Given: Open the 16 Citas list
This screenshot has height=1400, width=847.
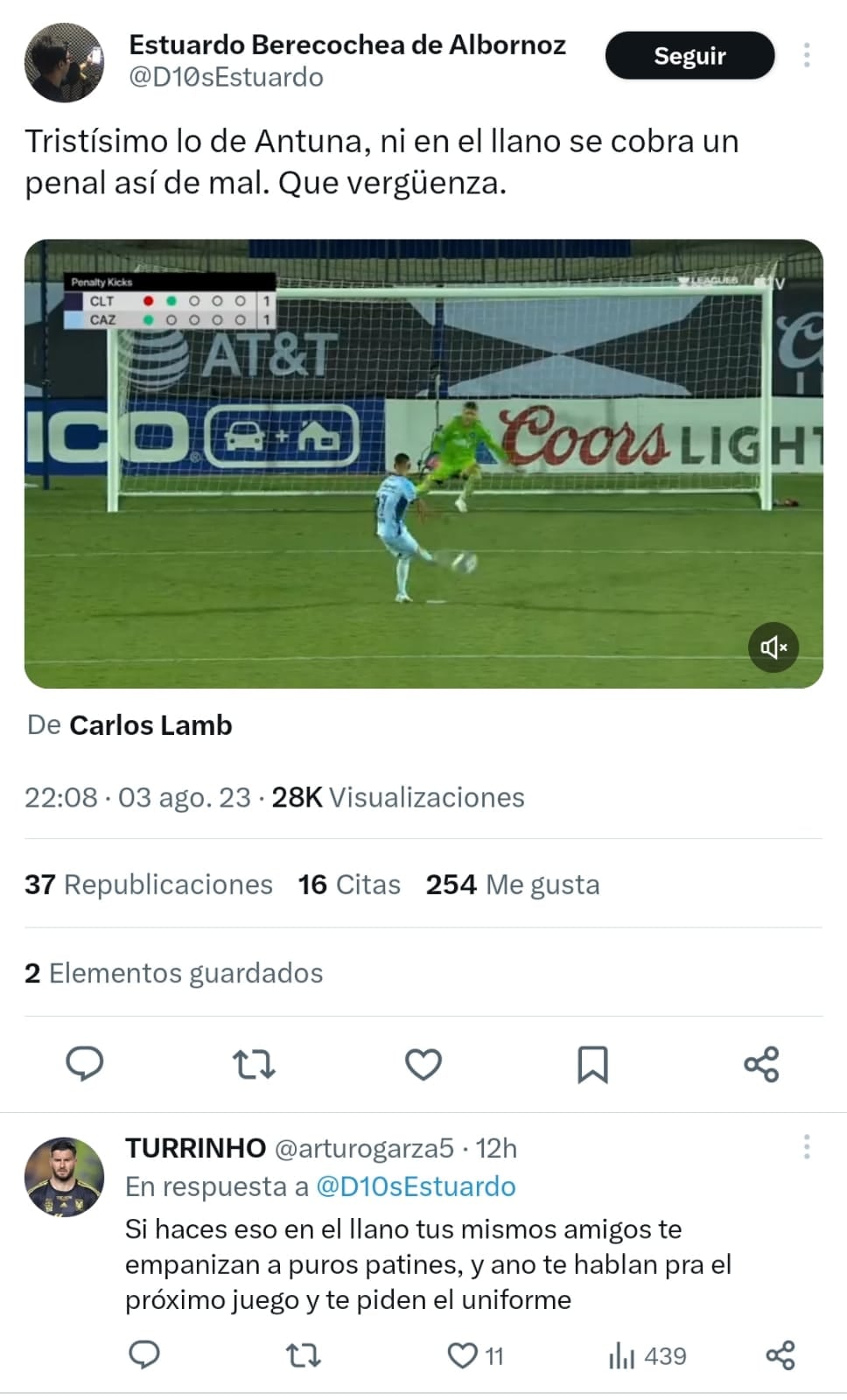Looking at the screenshot, I should pyautogui.click(x=348, y=885).
